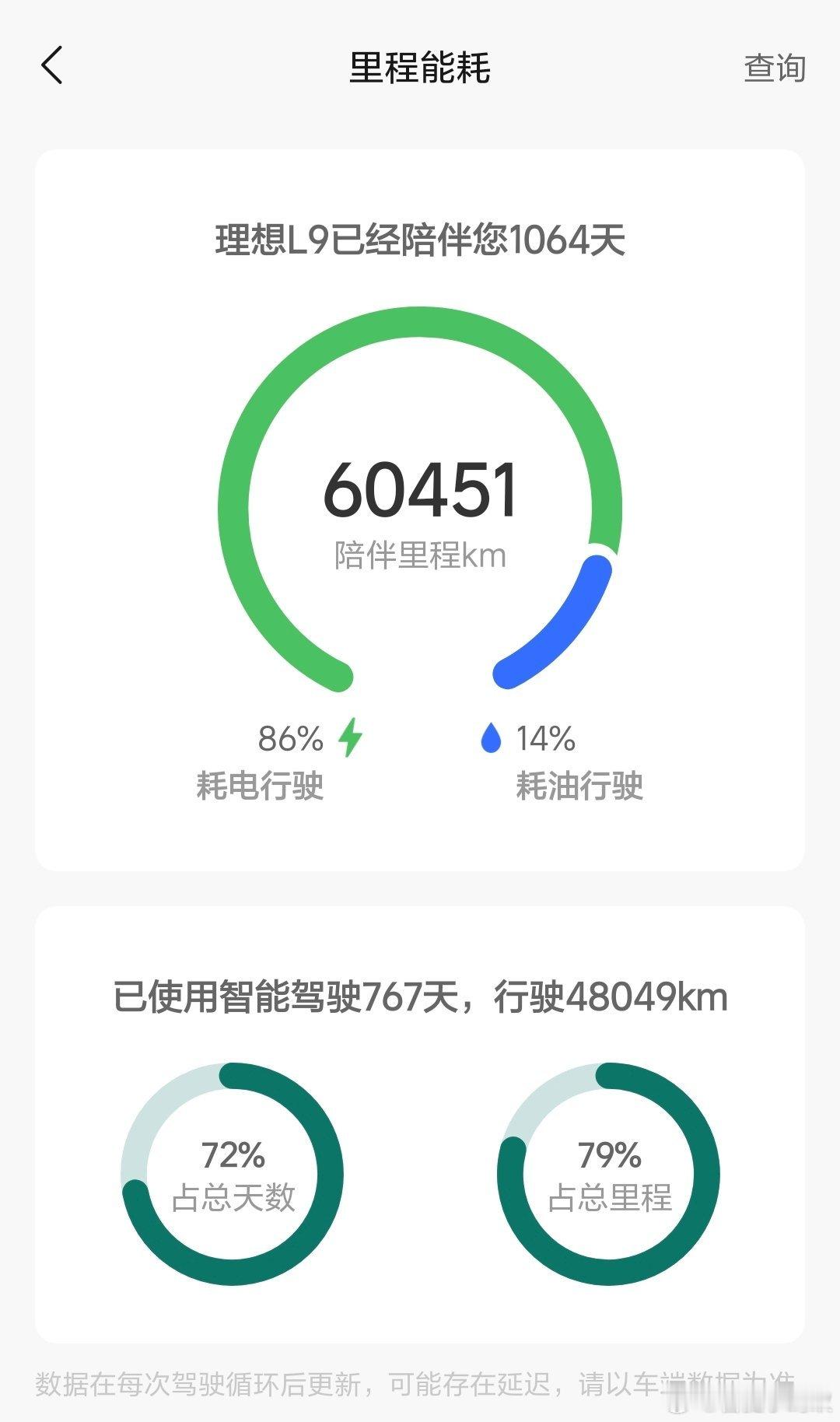Image resolution: width=840 pixels, height=1422 pixels.
Task: Tap the back arrow to leave 里程能耗
Action: pyautogui.click(x=52, y=68)
